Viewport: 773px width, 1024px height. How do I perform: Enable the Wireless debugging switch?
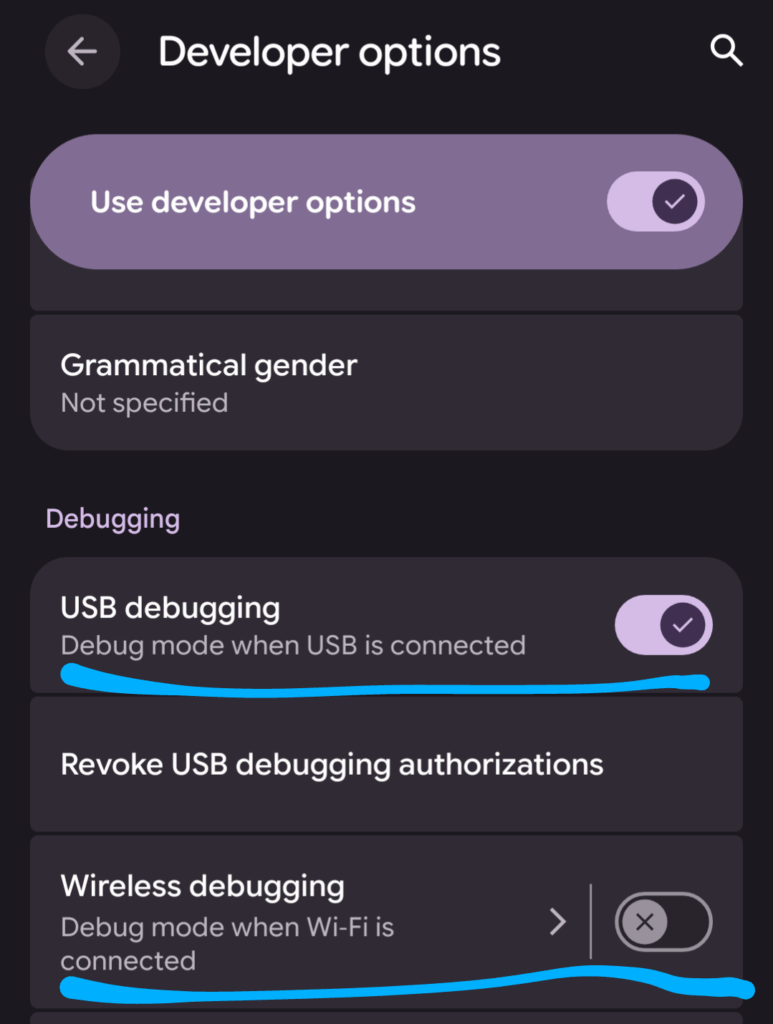click(x=662, y=922)
